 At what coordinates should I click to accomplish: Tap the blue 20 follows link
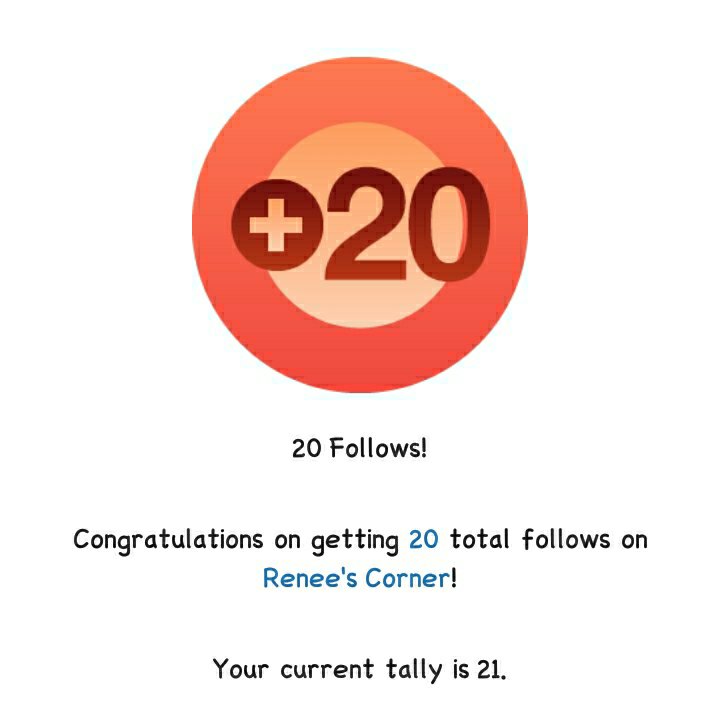click(x=423, y=540)
